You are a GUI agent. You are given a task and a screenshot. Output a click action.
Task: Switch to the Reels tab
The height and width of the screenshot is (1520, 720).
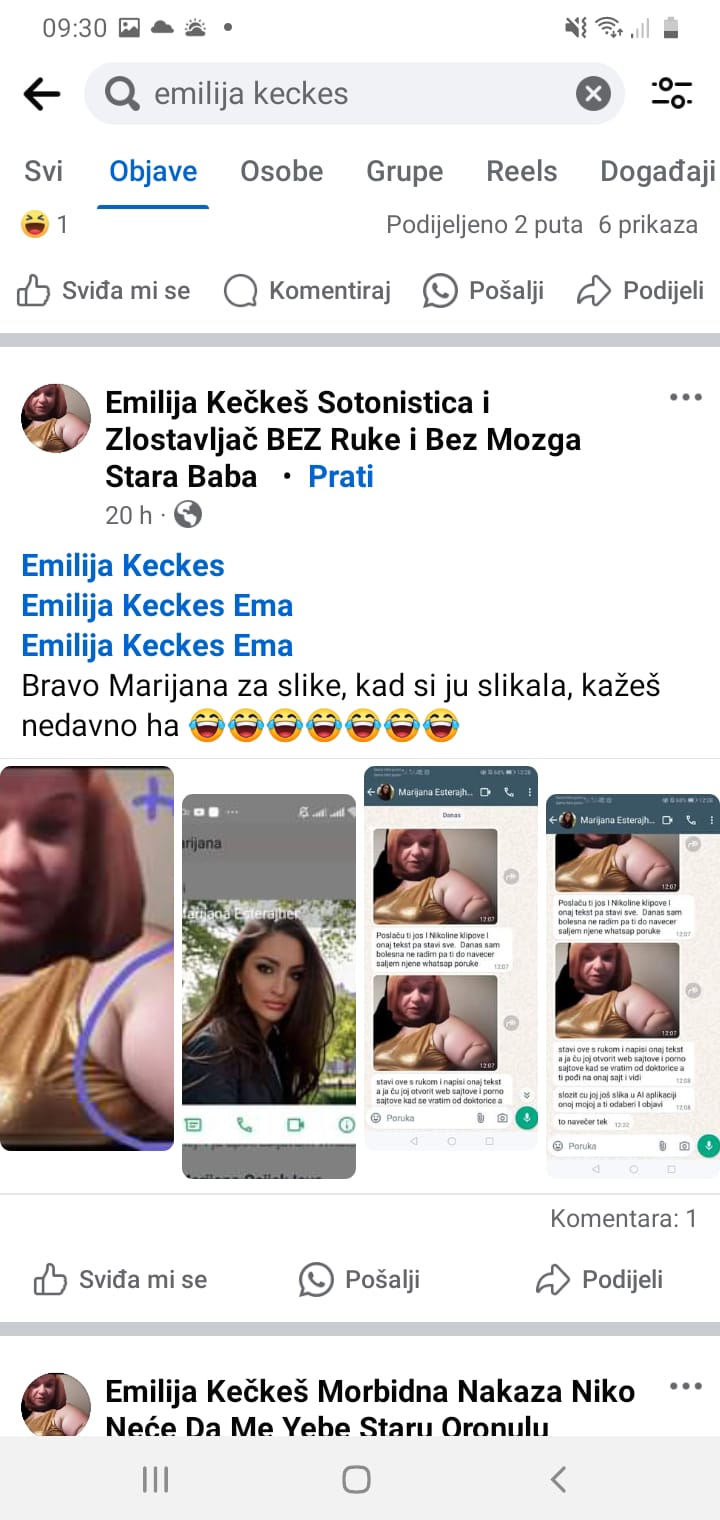[521, 171]
